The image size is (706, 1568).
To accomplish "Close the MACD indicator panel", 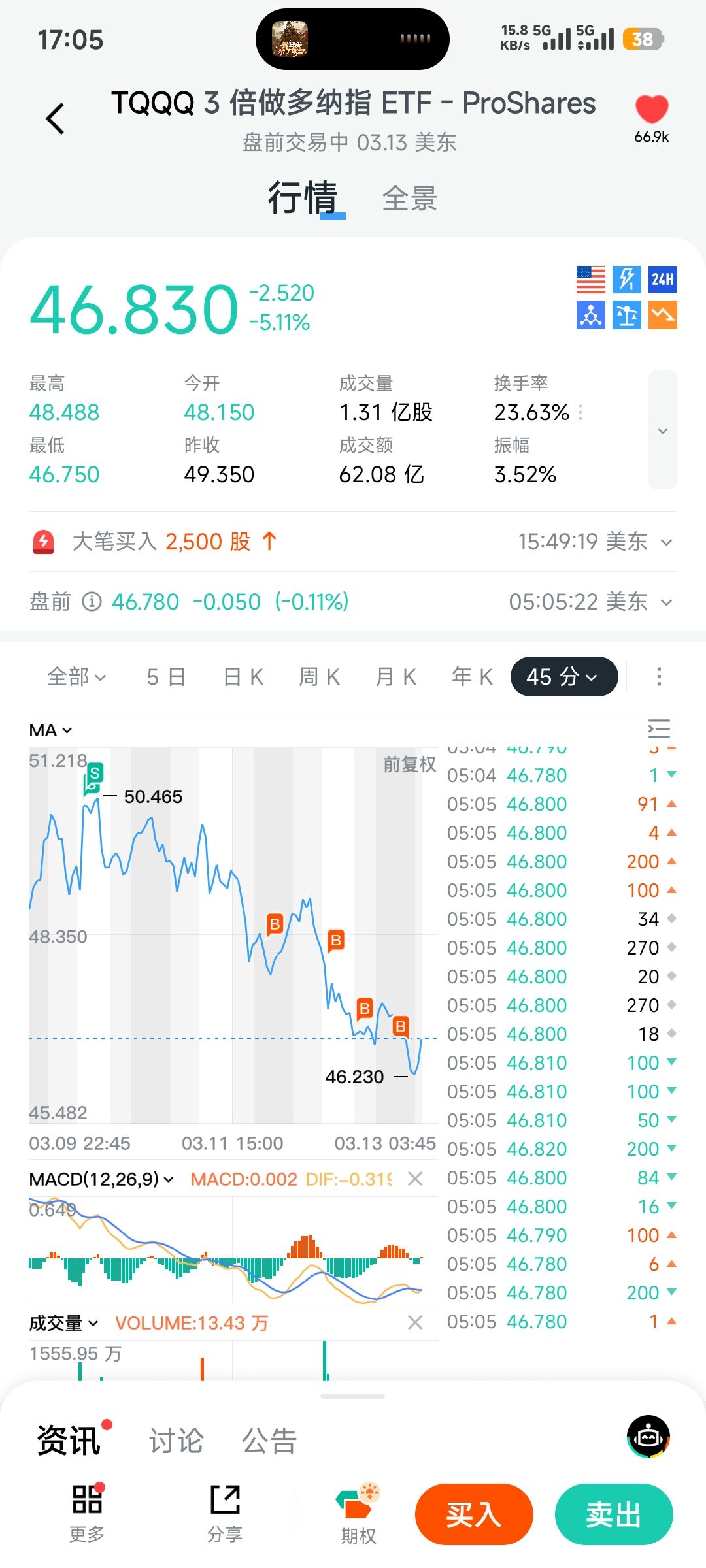I will click(x=415, y=1179).
